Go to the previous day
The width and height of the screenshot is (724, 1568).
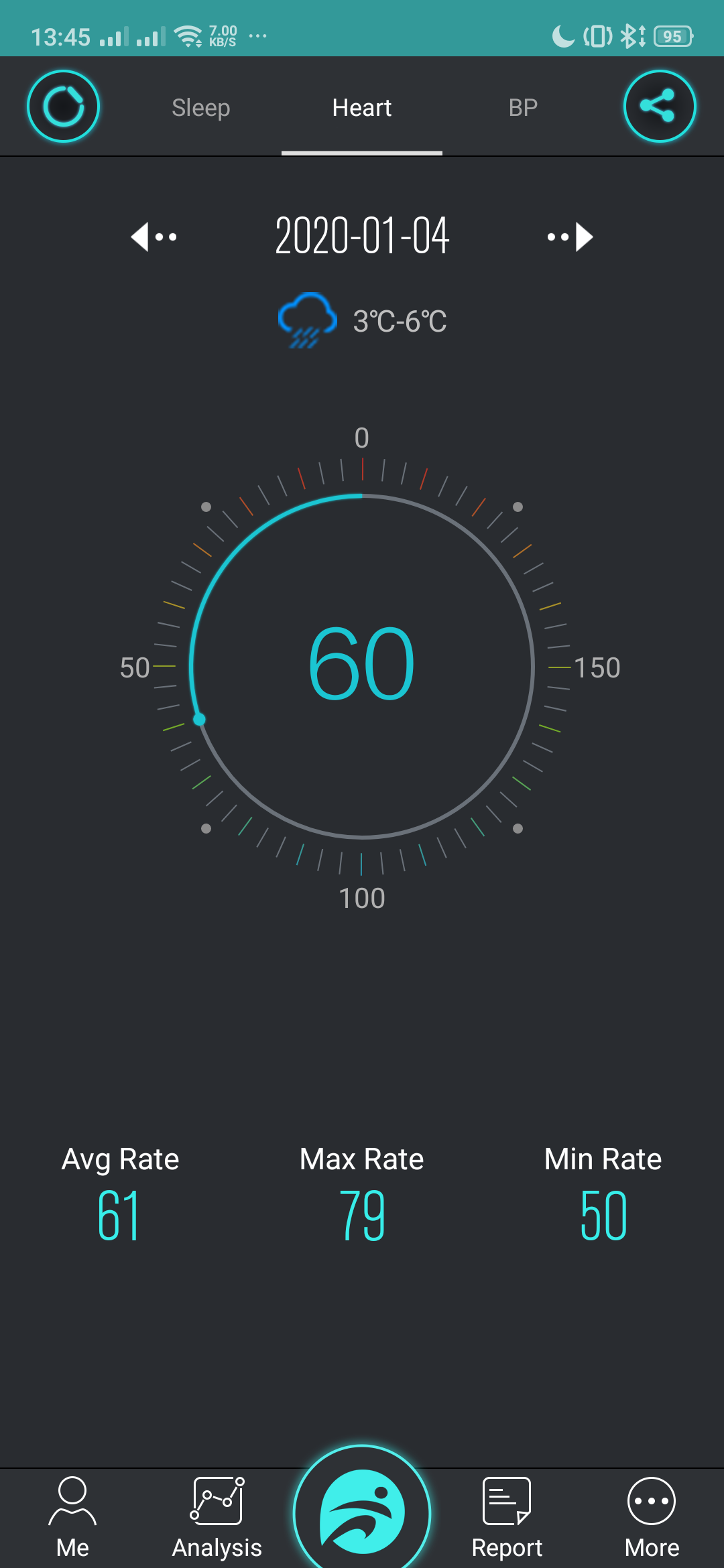[x=154, y=237]
